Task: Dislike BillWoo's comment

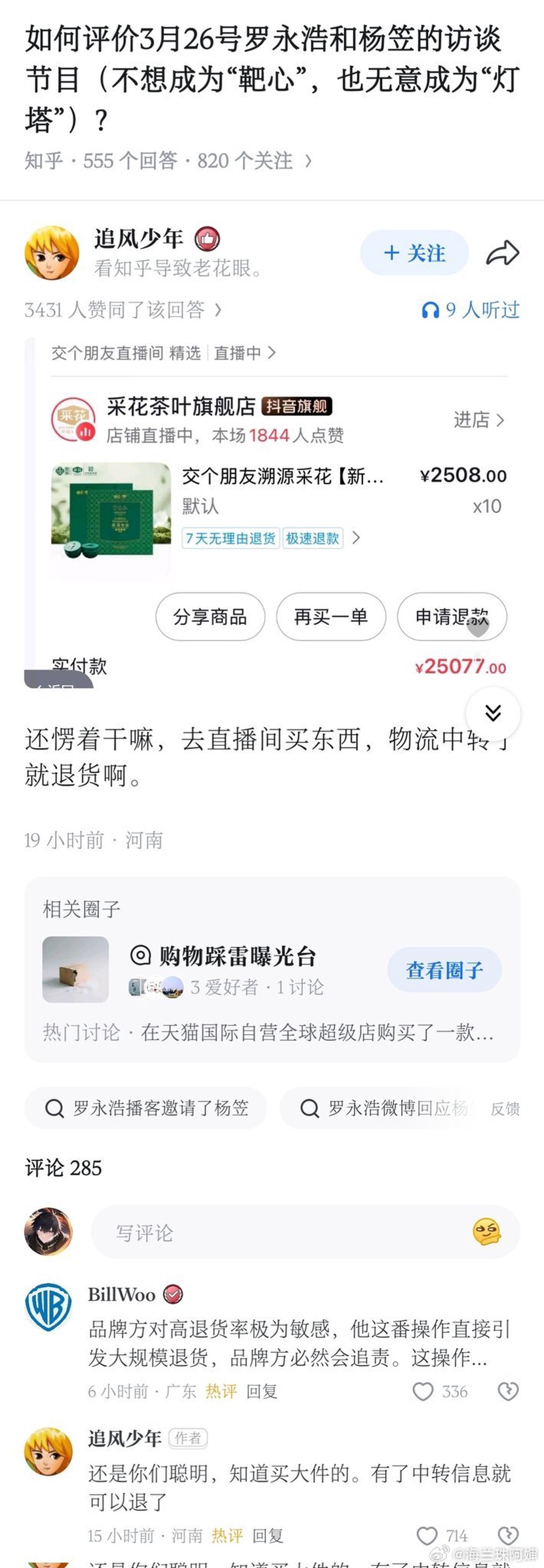Action: 508,1391
